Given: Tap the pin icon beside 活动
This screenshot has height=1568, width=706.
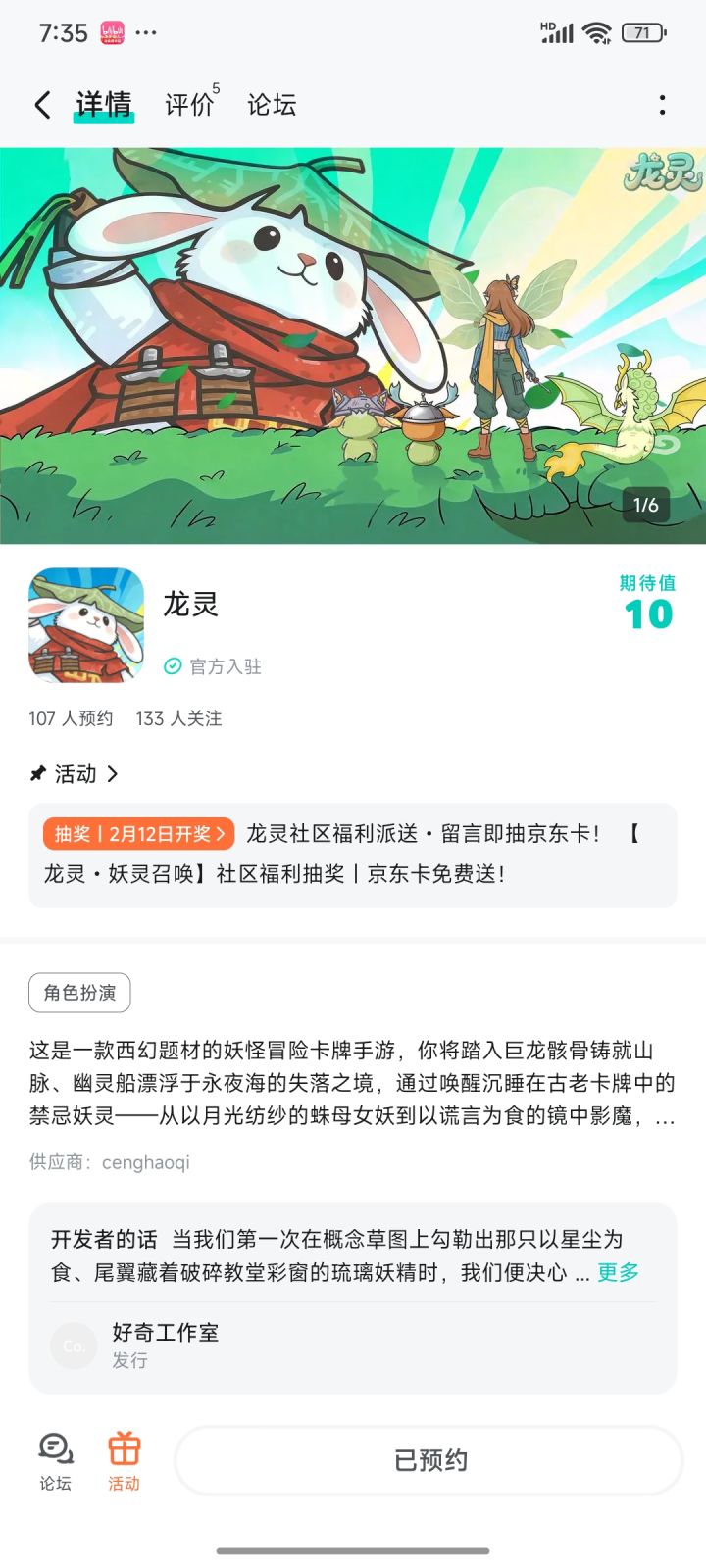Looking at the screenshot, I should (x=35, y=773).
